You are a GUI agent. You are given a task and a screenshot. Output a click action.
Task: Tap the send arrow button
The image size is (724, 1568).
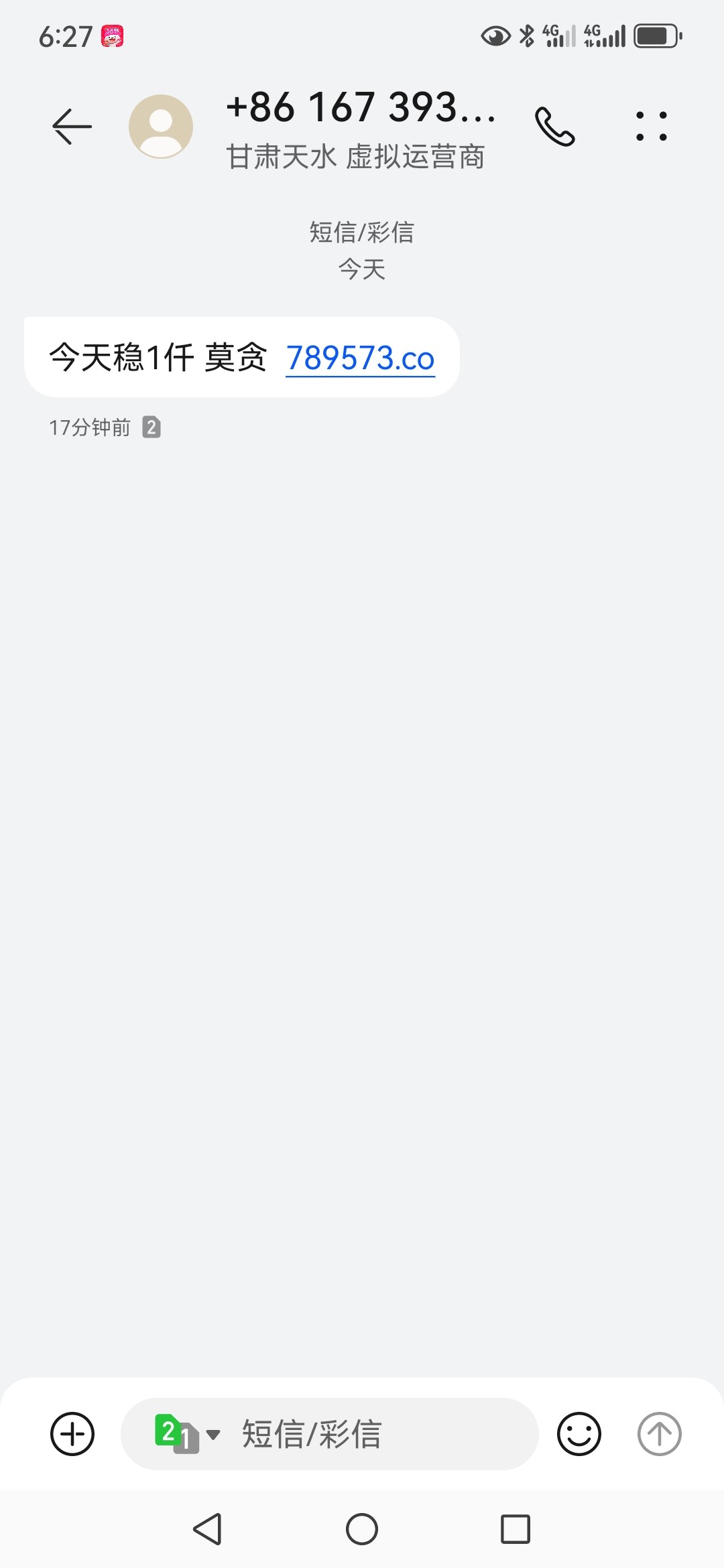(659, 1434)
